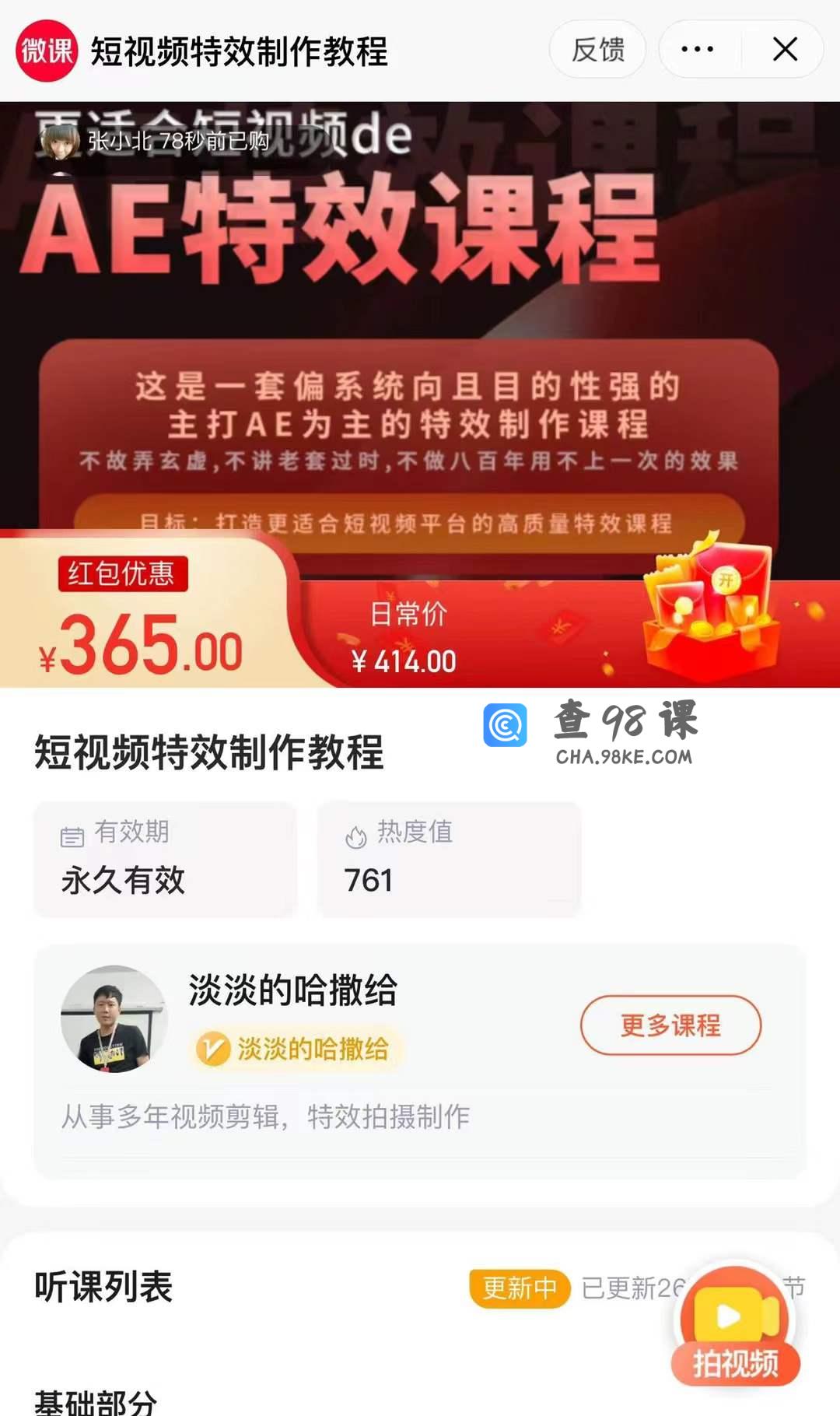
Task: Tap the 反馈 feedback button
Action: coord(597,50)
